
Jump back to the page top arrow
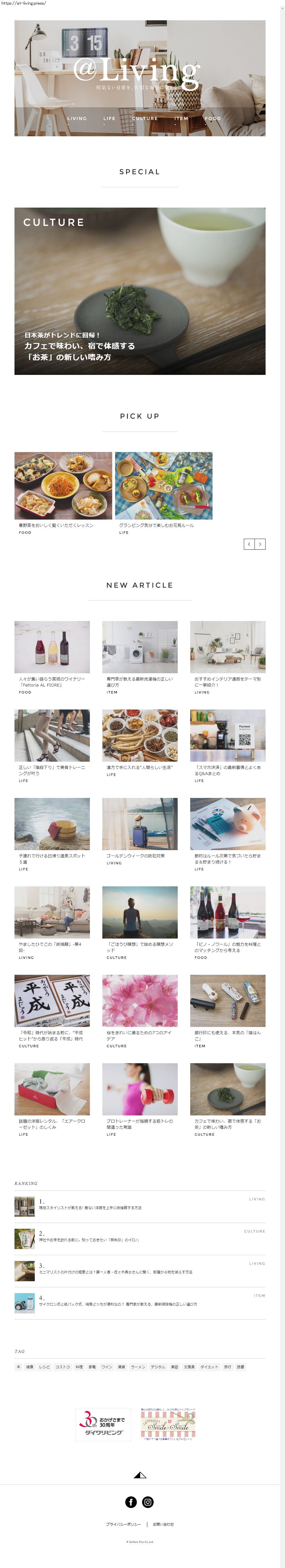pos(139,1475)
